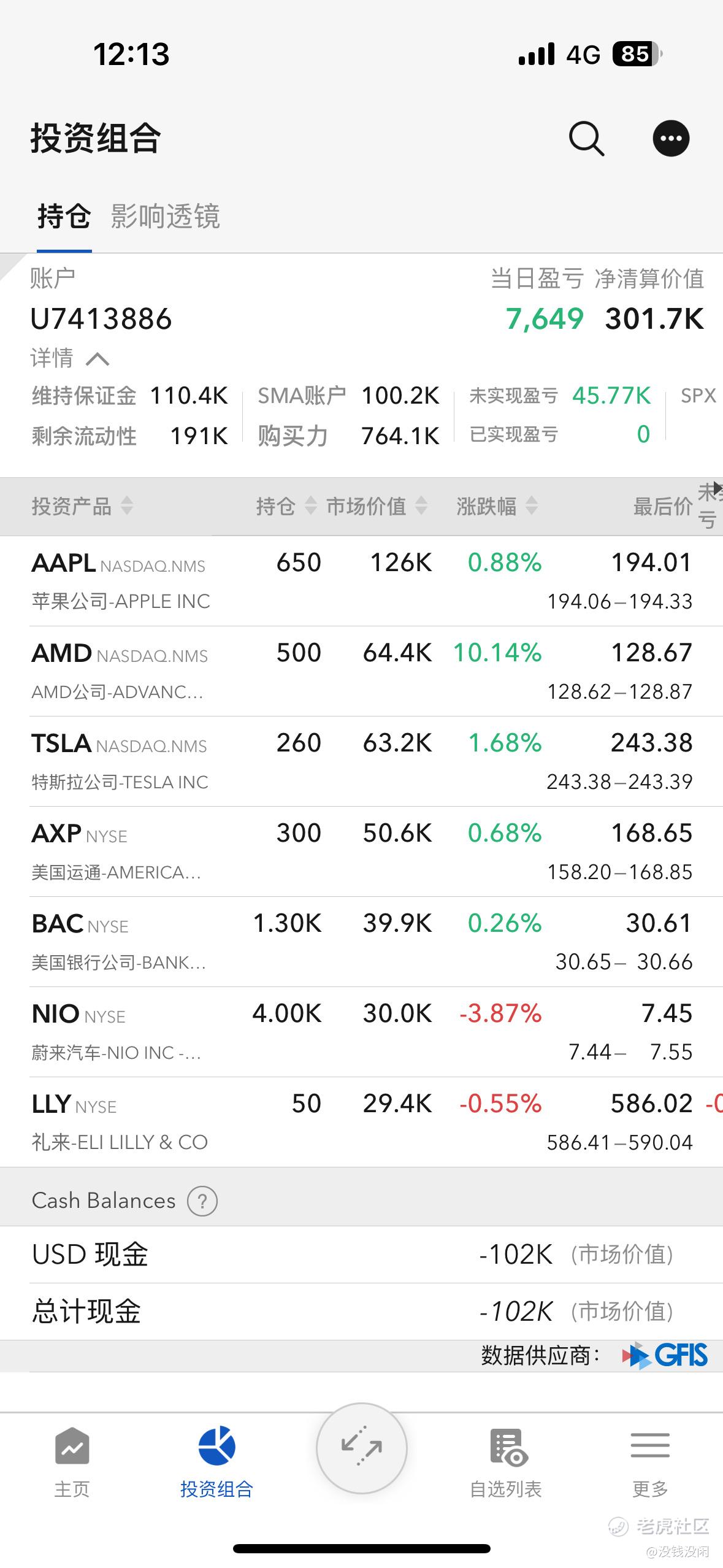This screenshot has height=1568, width=723.
Task: Open the 更多 more tab
Action: (649, 1461)
